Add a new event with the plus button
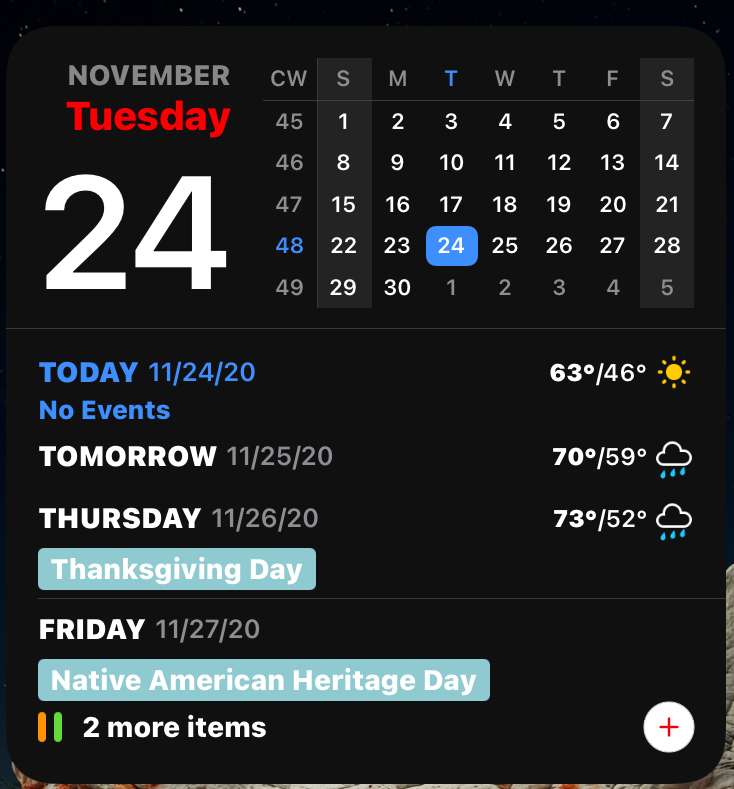 click(x=669, y=727)
